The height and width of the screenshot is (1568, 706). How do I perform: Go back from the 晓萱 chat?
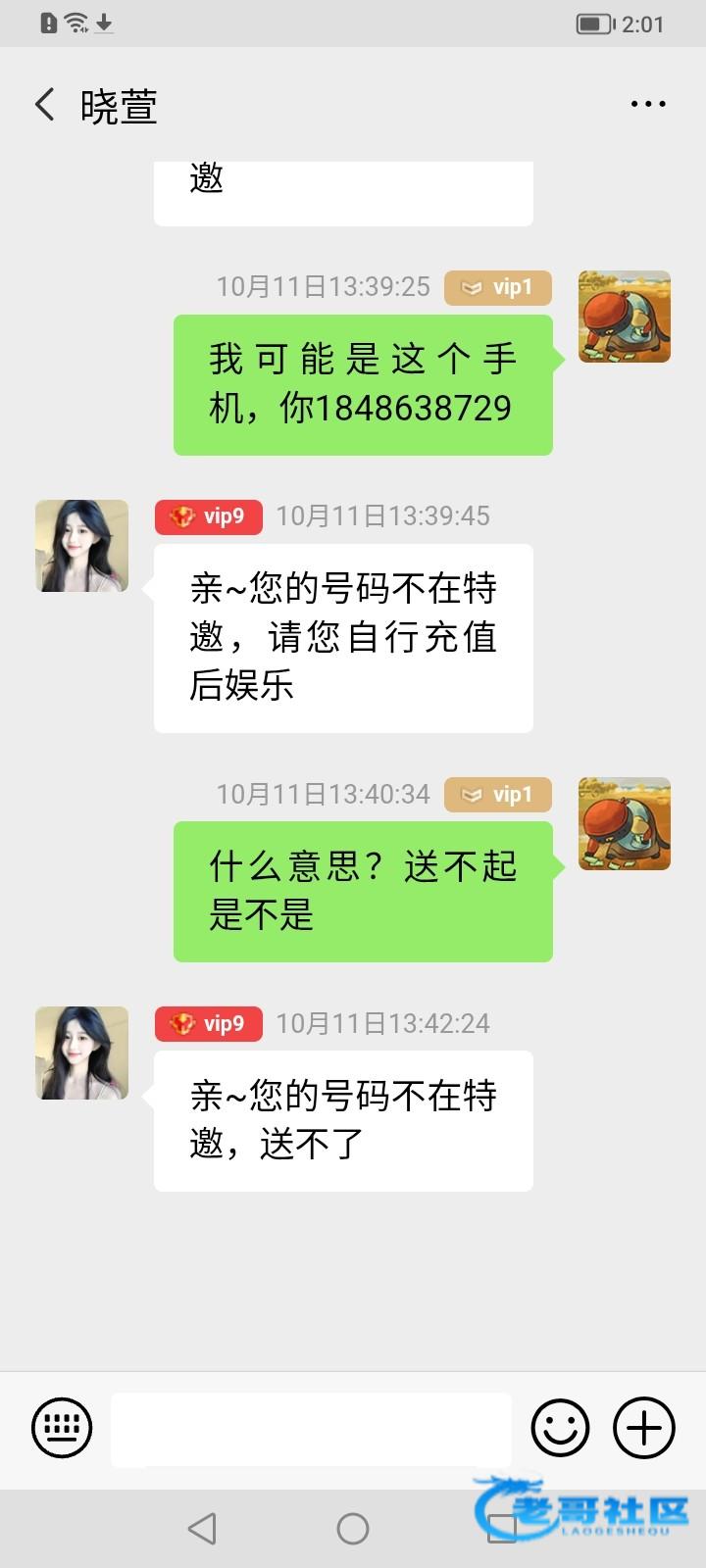coord(44,104)
